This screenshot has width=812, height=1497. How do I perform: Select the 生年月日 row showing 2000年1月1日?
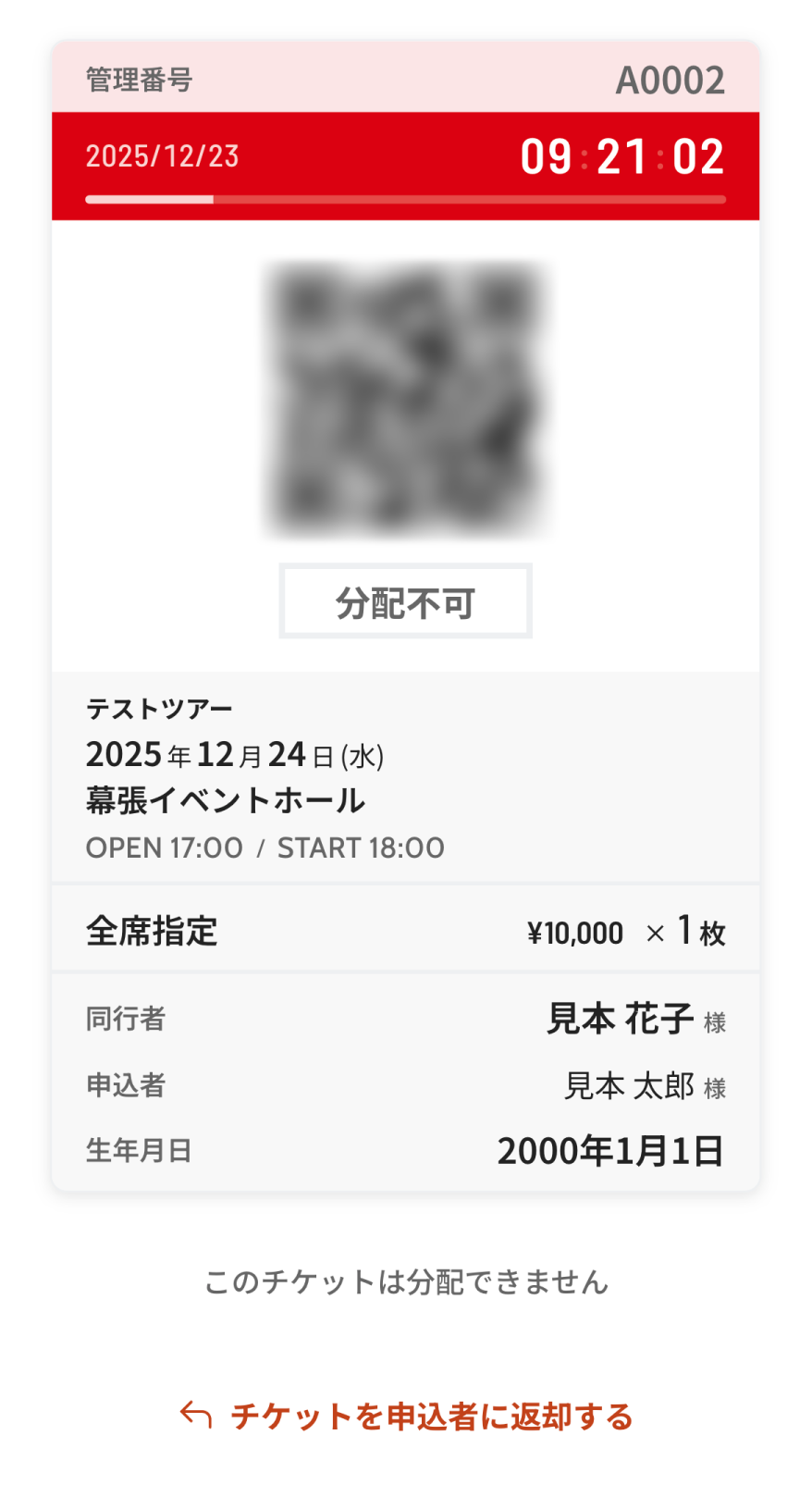click(x=405, y=1151)
